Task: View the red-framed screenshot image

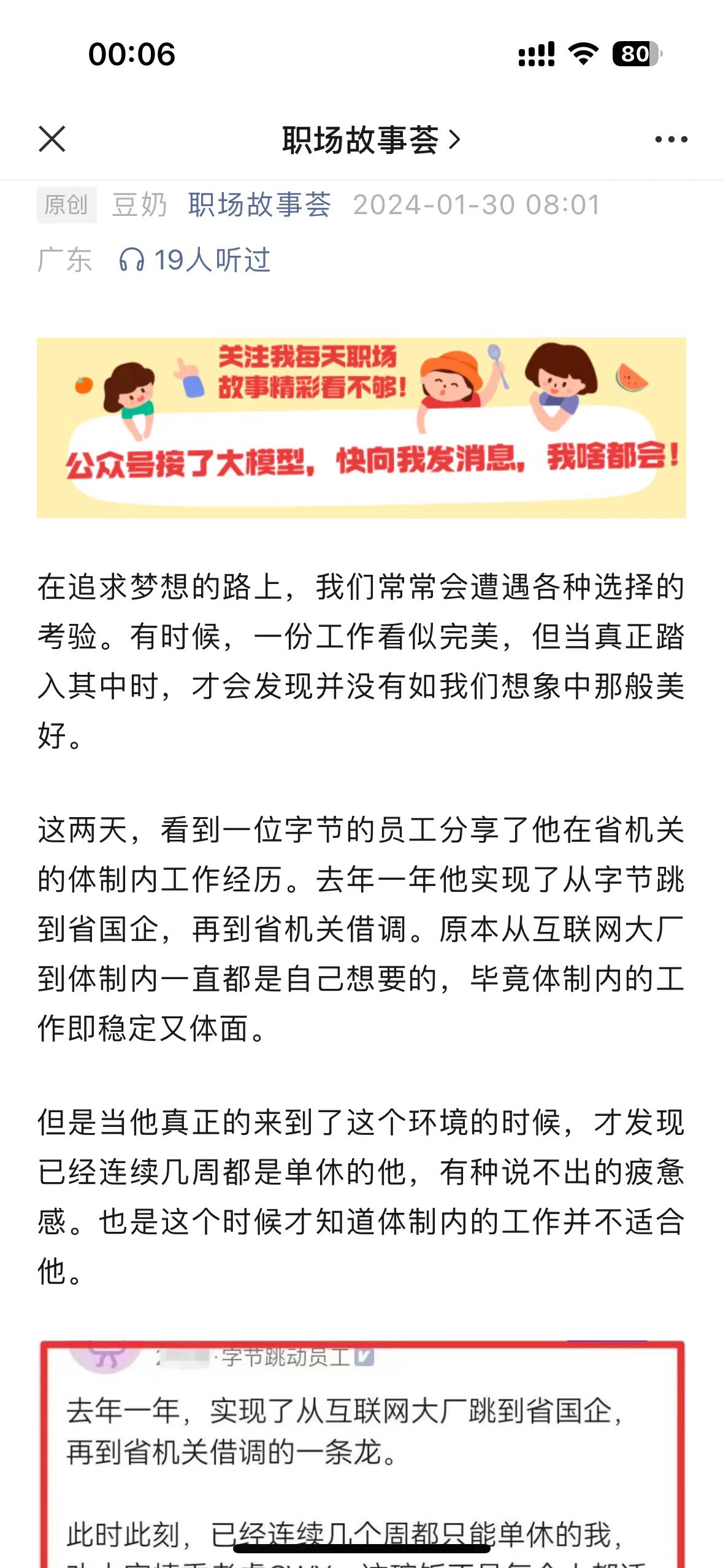Action: tap(362, 1454)
